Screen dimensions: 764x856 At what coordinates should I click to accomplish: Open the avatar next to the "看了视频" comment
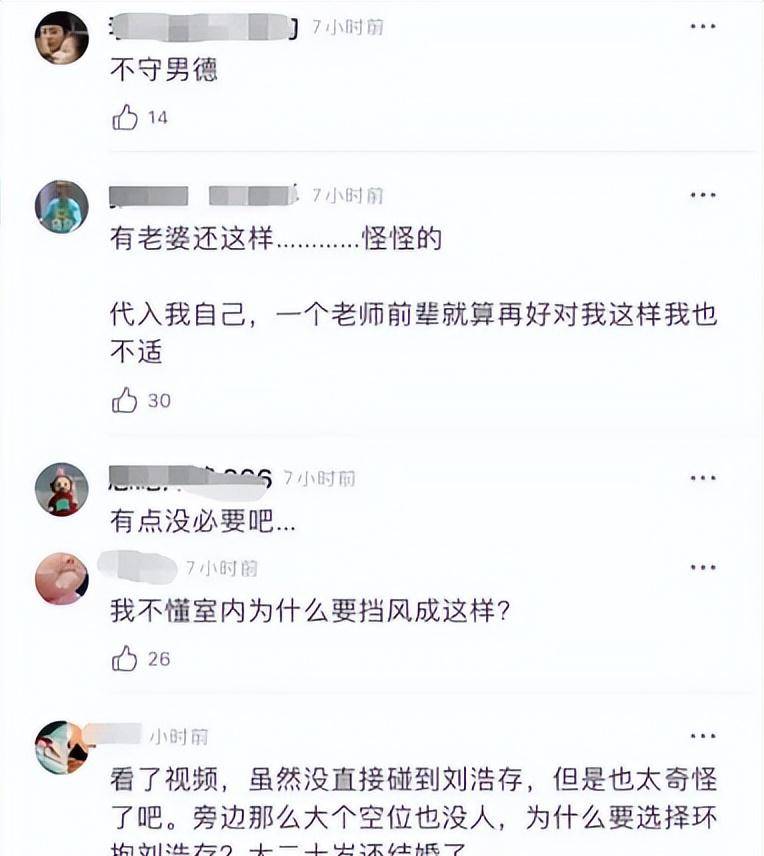pos(62,747)
